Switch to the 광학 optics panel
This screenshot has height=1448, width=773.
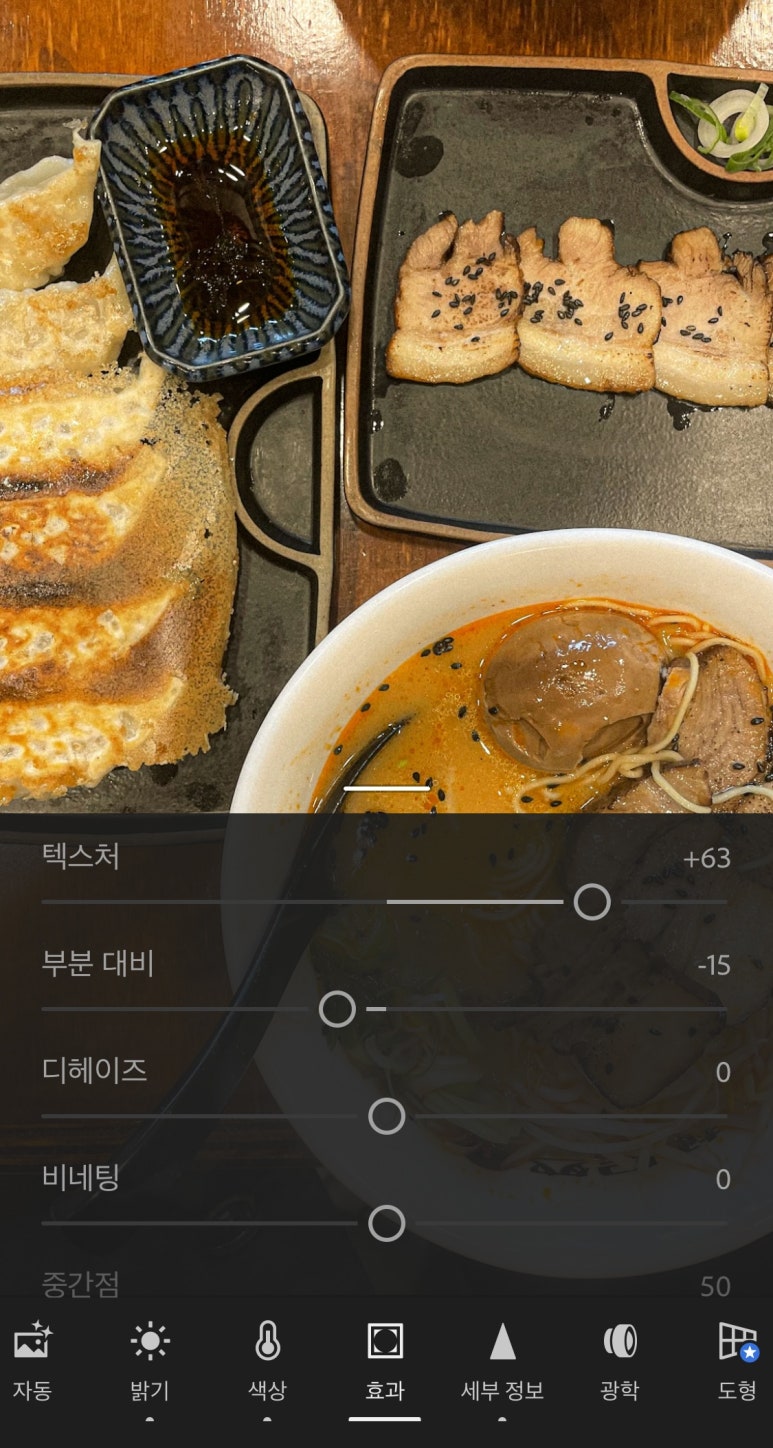[620, 1360]
